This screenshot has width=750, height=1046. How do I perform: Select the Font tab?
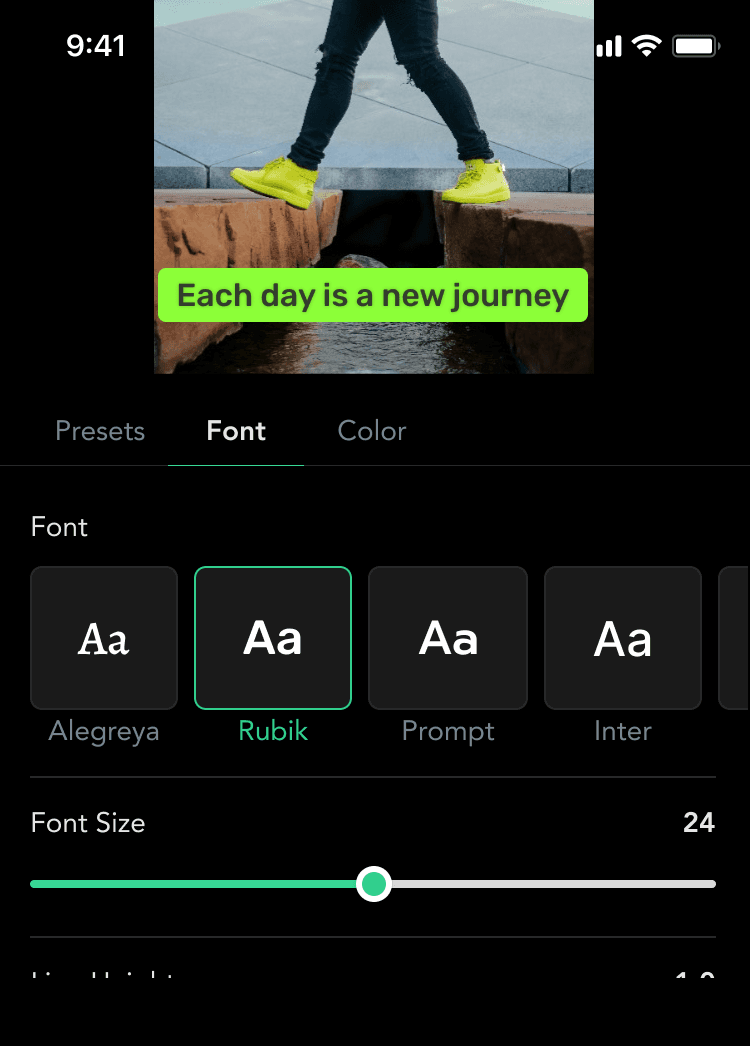tap(236, 431)
